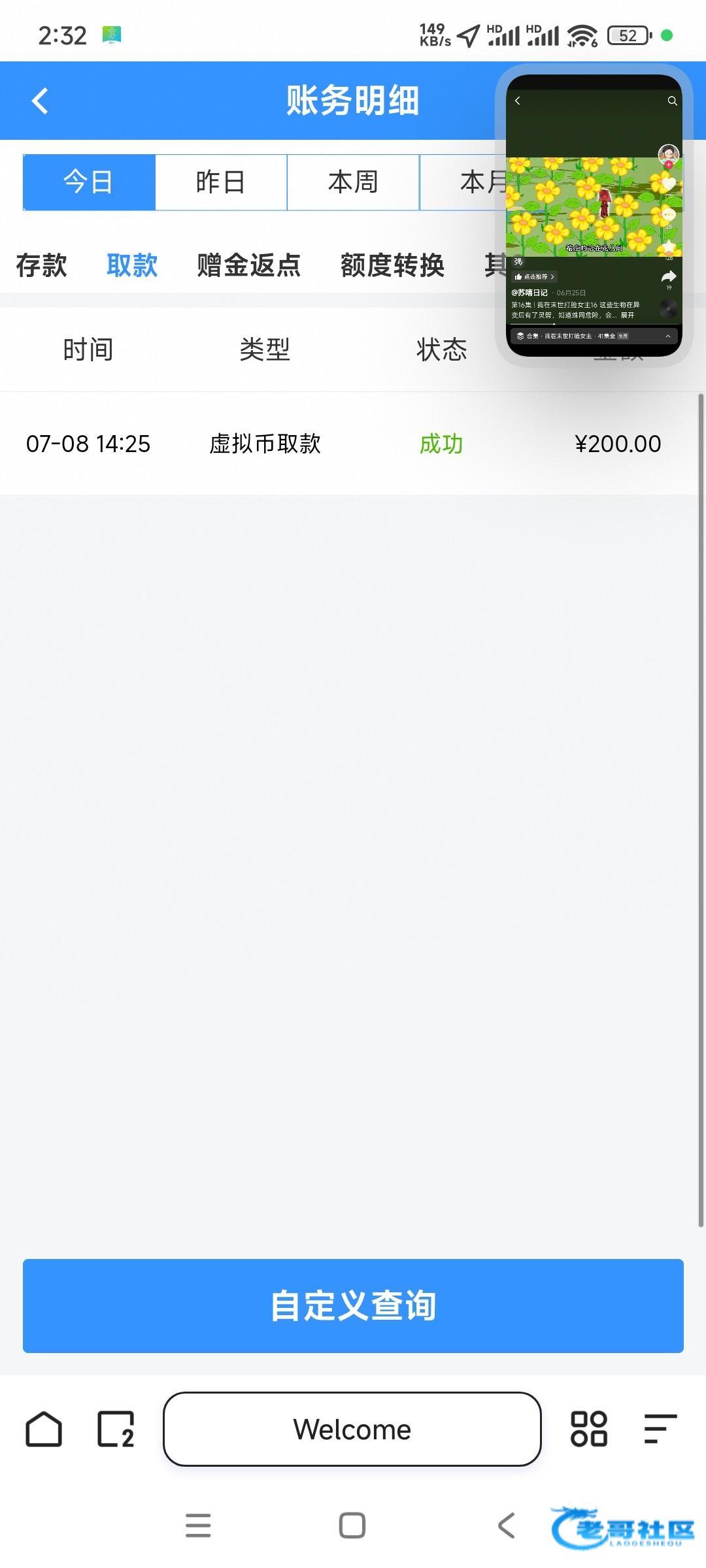Screen dimensions: 706x1568
Task: Go back from 账务明细 page
Action: 41,101
